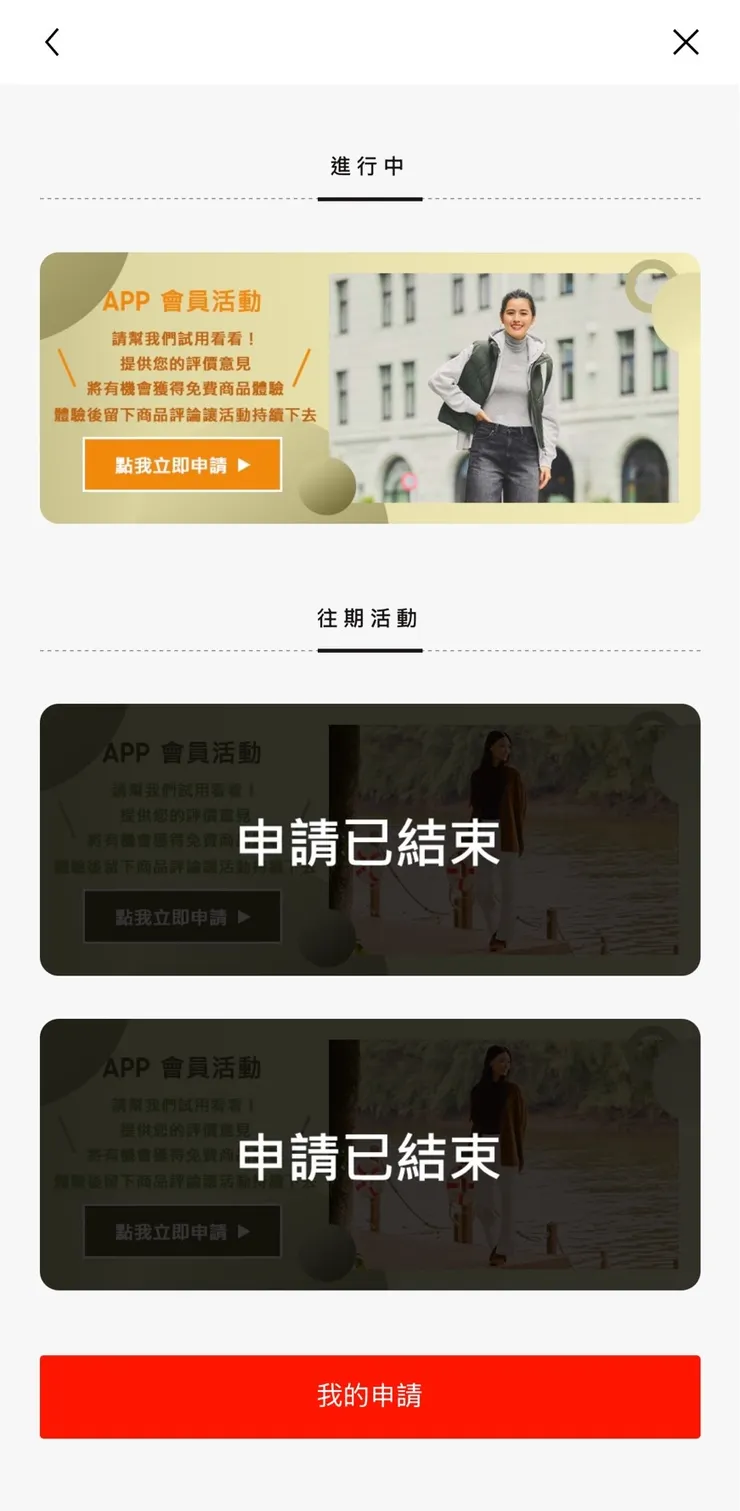
Task: Open 我的申請 at the bottom
Action: [x=370, y=1396]
